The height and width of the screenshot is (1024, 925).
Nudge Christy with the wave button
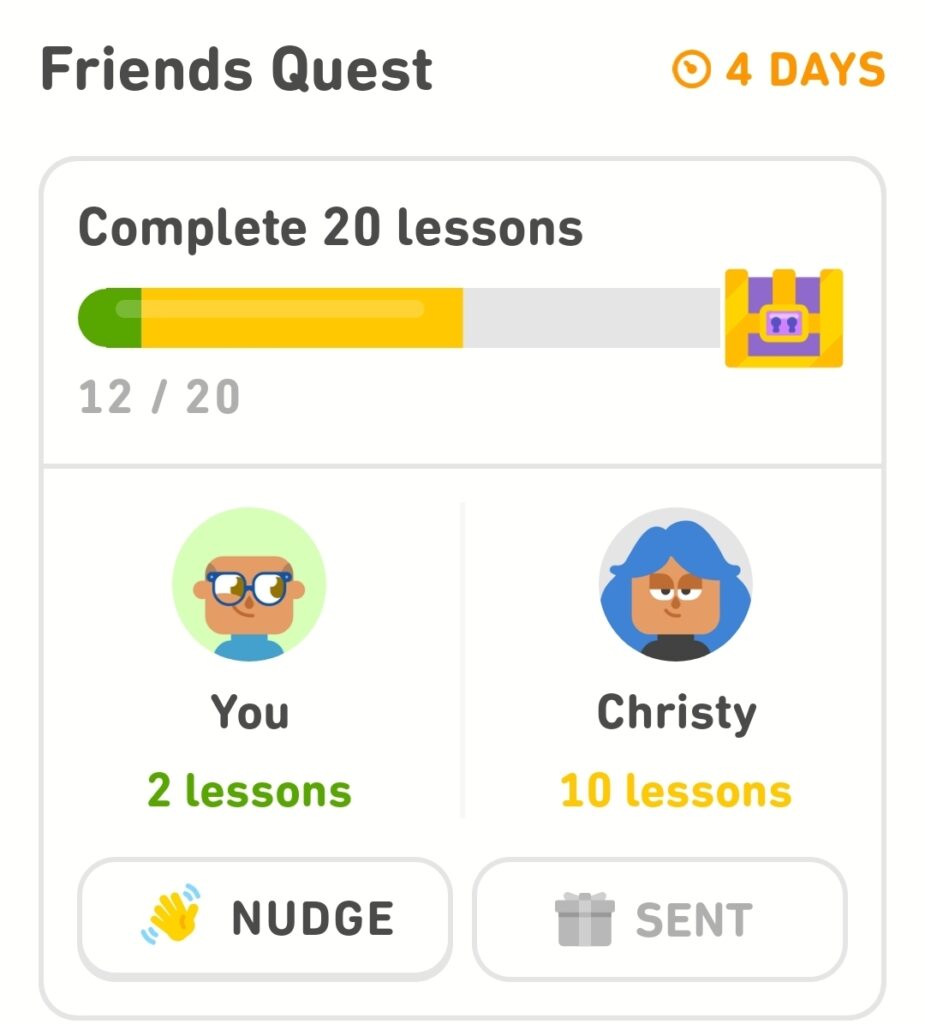(x=265, y=918)
